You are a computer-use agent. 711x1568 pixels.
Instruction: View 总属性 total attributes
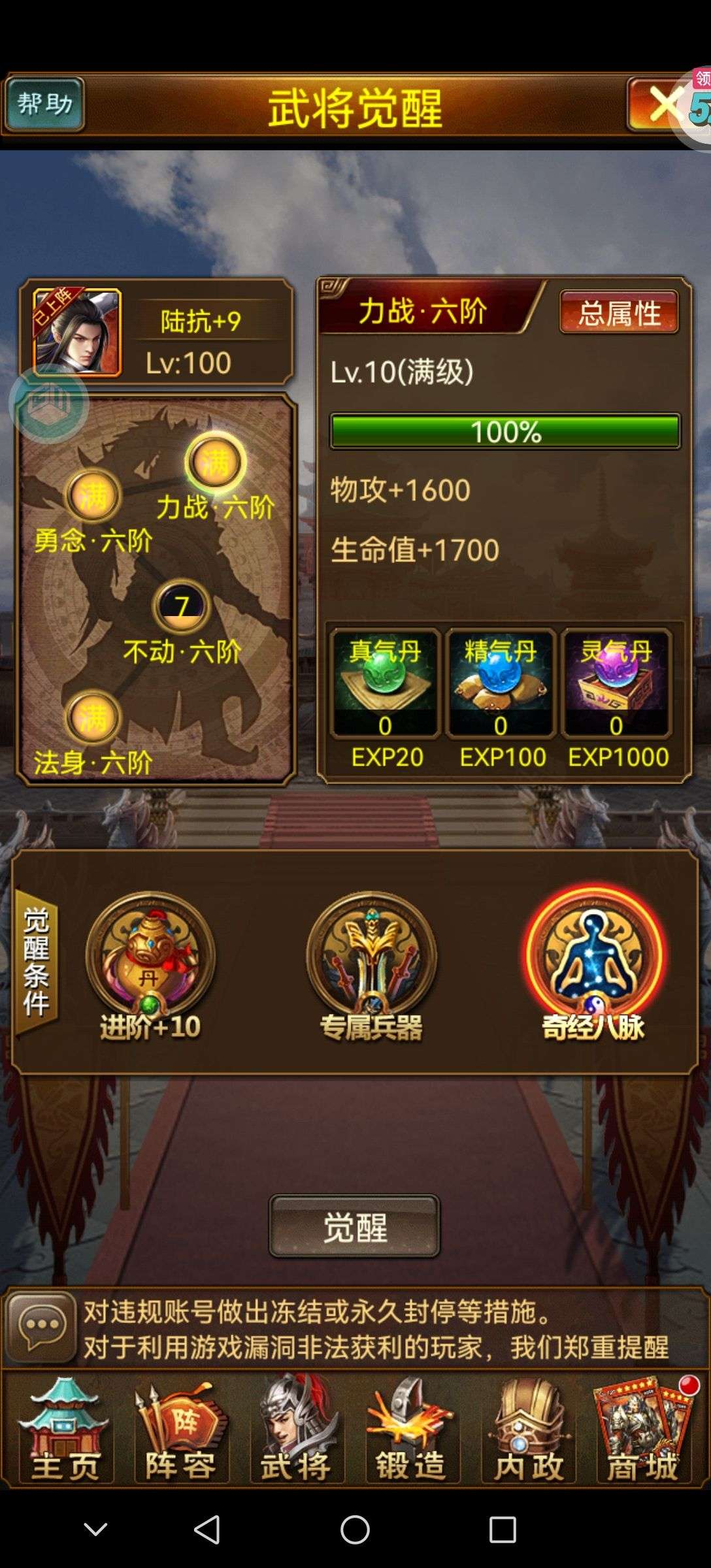(619, 313)
